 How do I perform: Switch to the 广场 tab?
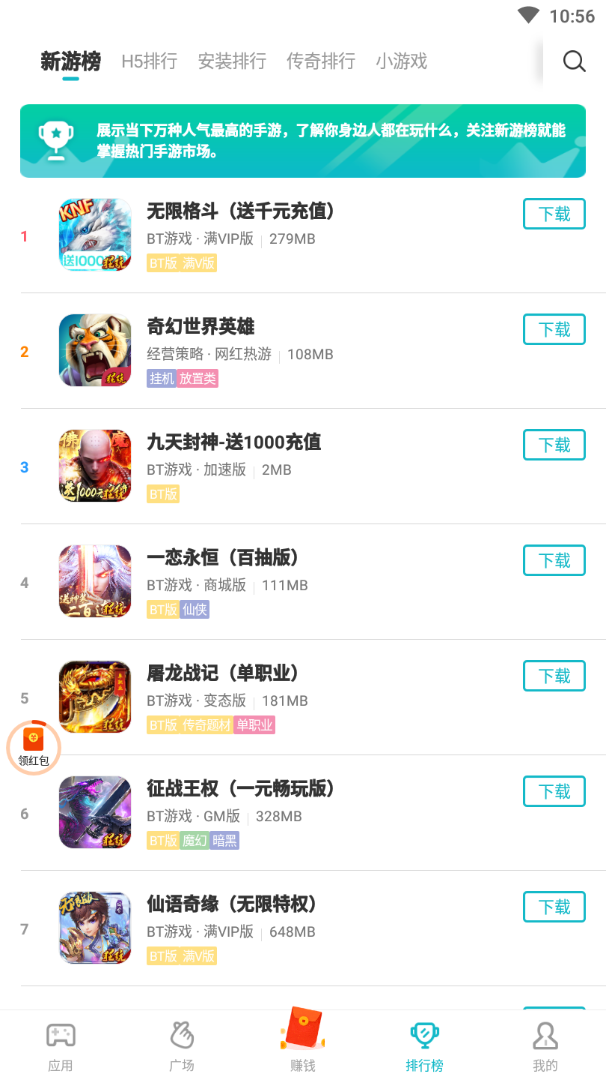(182, 1045)
